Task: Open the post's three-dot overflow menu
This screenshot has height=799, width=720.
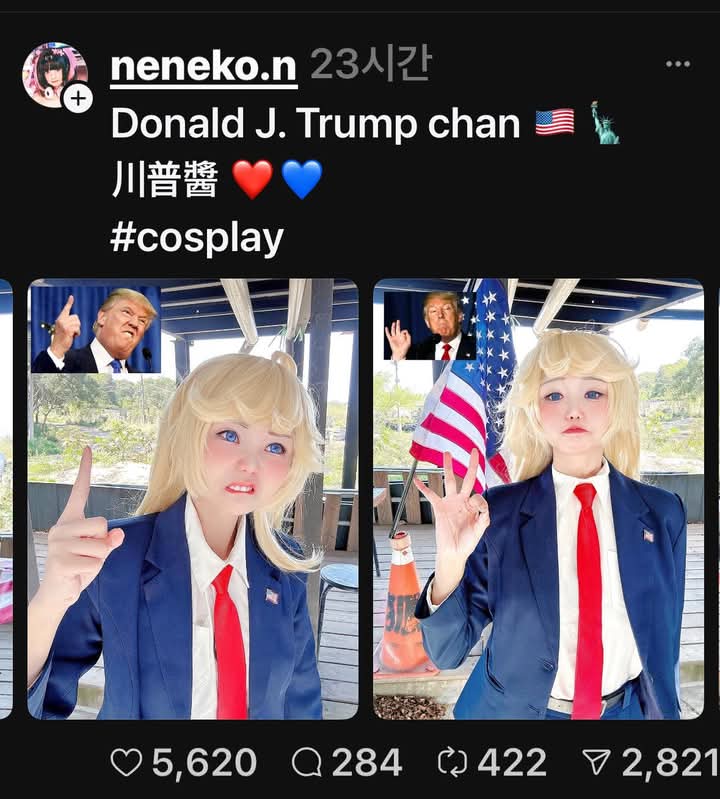Action: click(677, 64)
